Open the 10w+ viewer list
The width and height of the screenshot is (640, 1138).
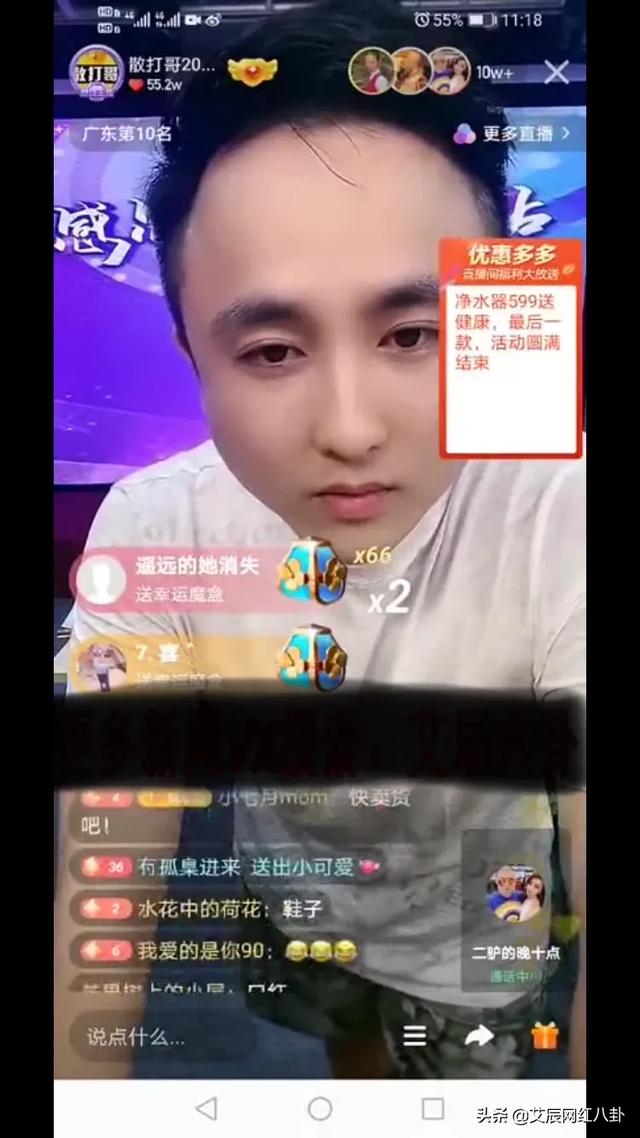tap(495, 72)
